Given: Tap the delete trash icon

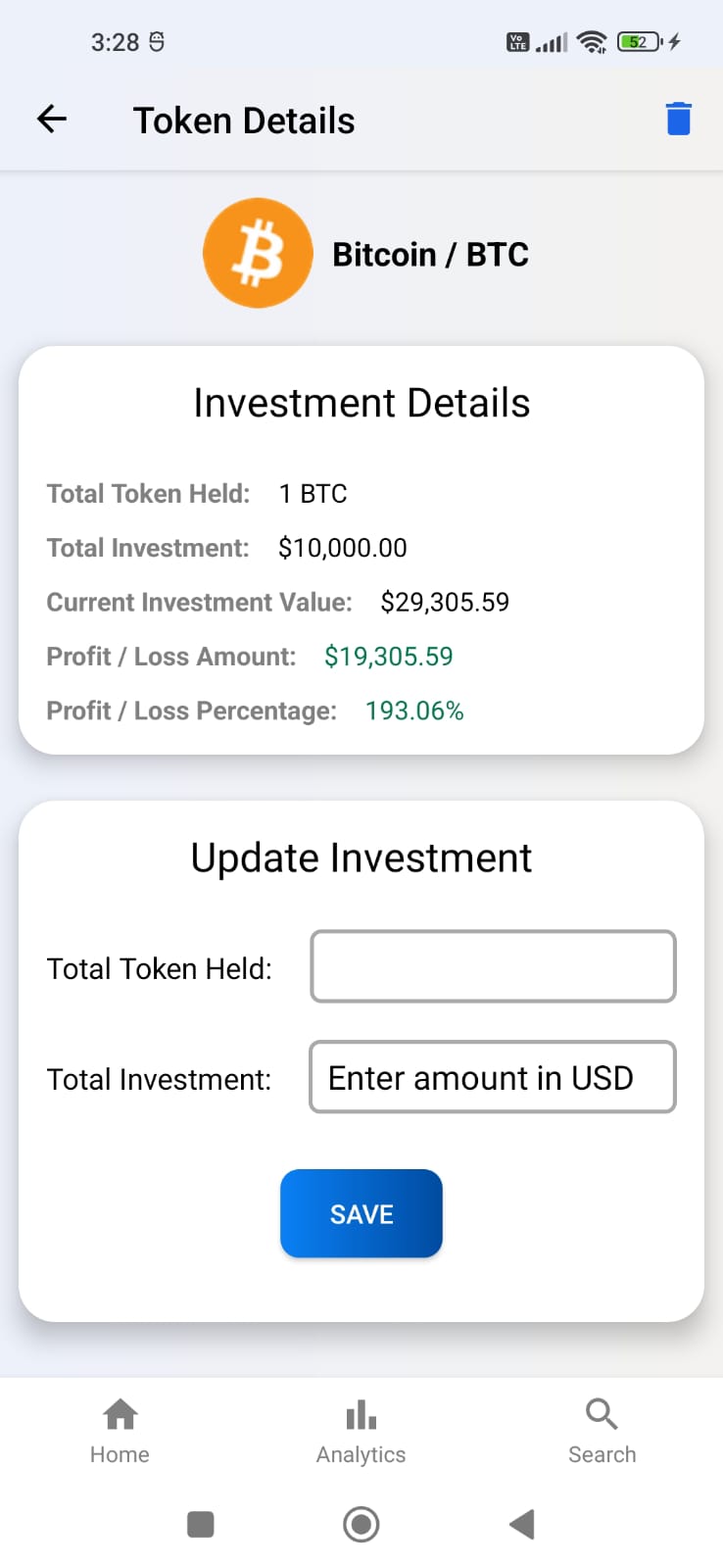Looking at the screenshot, I should point(678,118).
